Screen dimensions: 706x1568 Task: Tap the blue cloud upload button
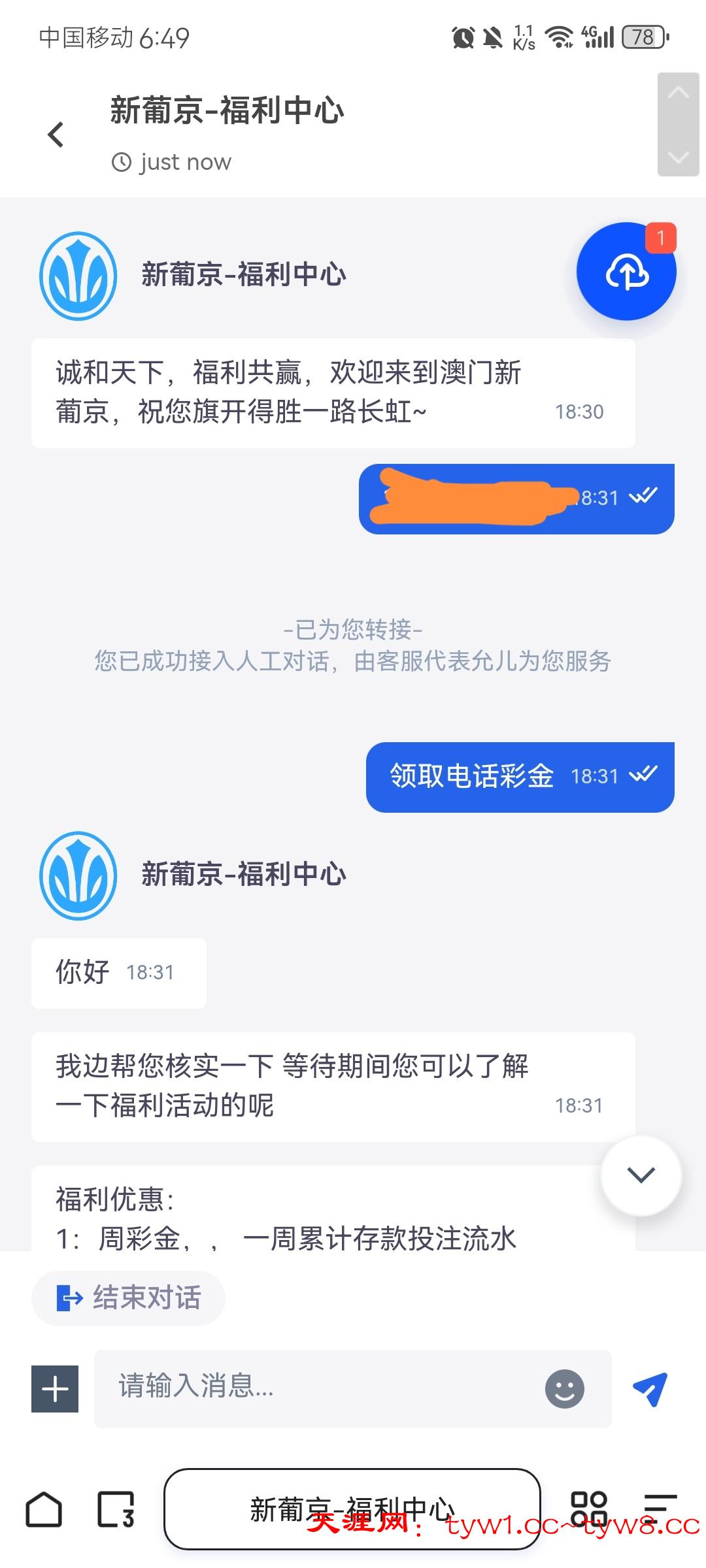626,272
